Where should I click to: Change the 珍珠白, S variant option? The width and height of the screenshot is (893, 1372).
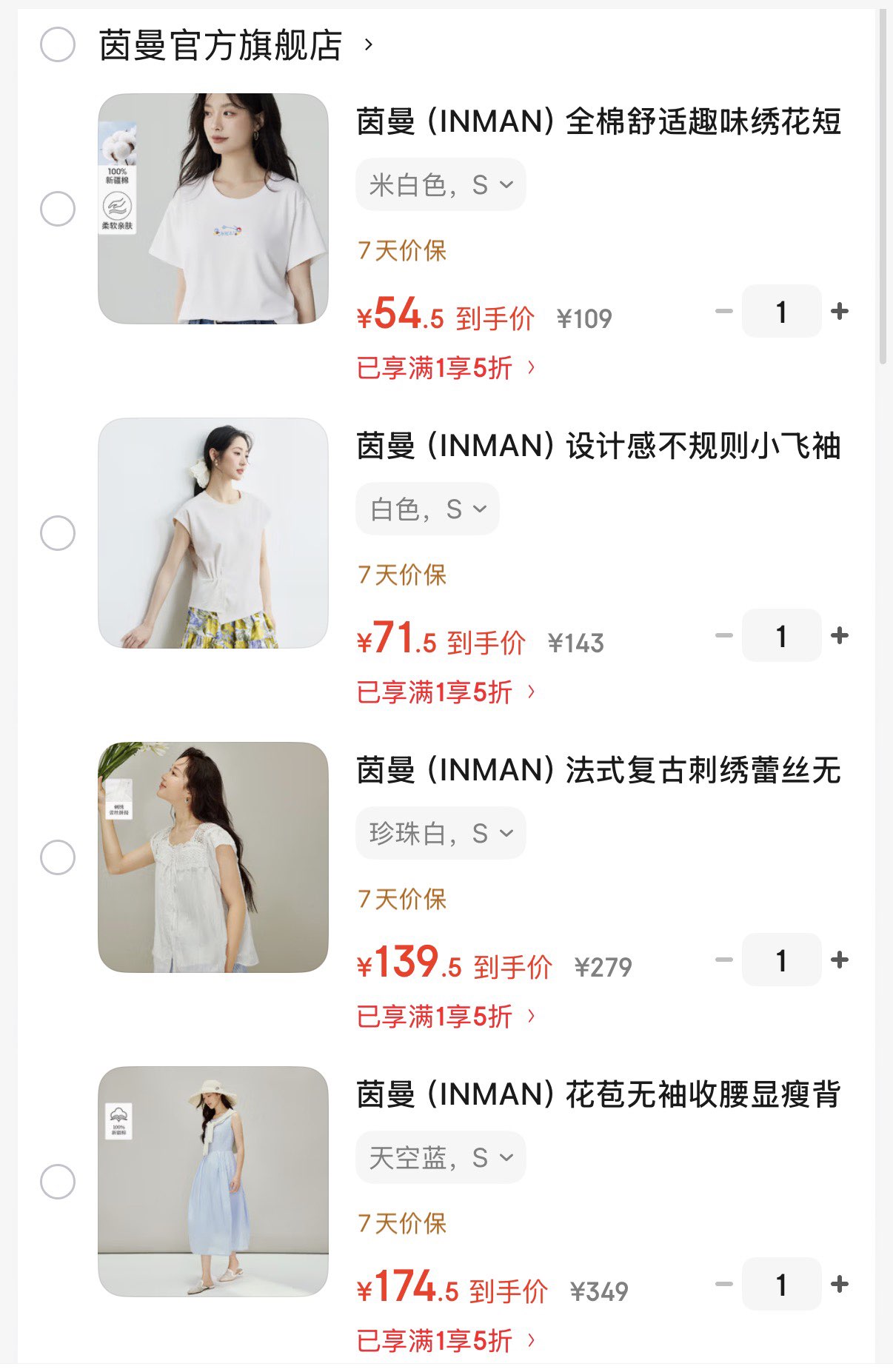point(441,833)
